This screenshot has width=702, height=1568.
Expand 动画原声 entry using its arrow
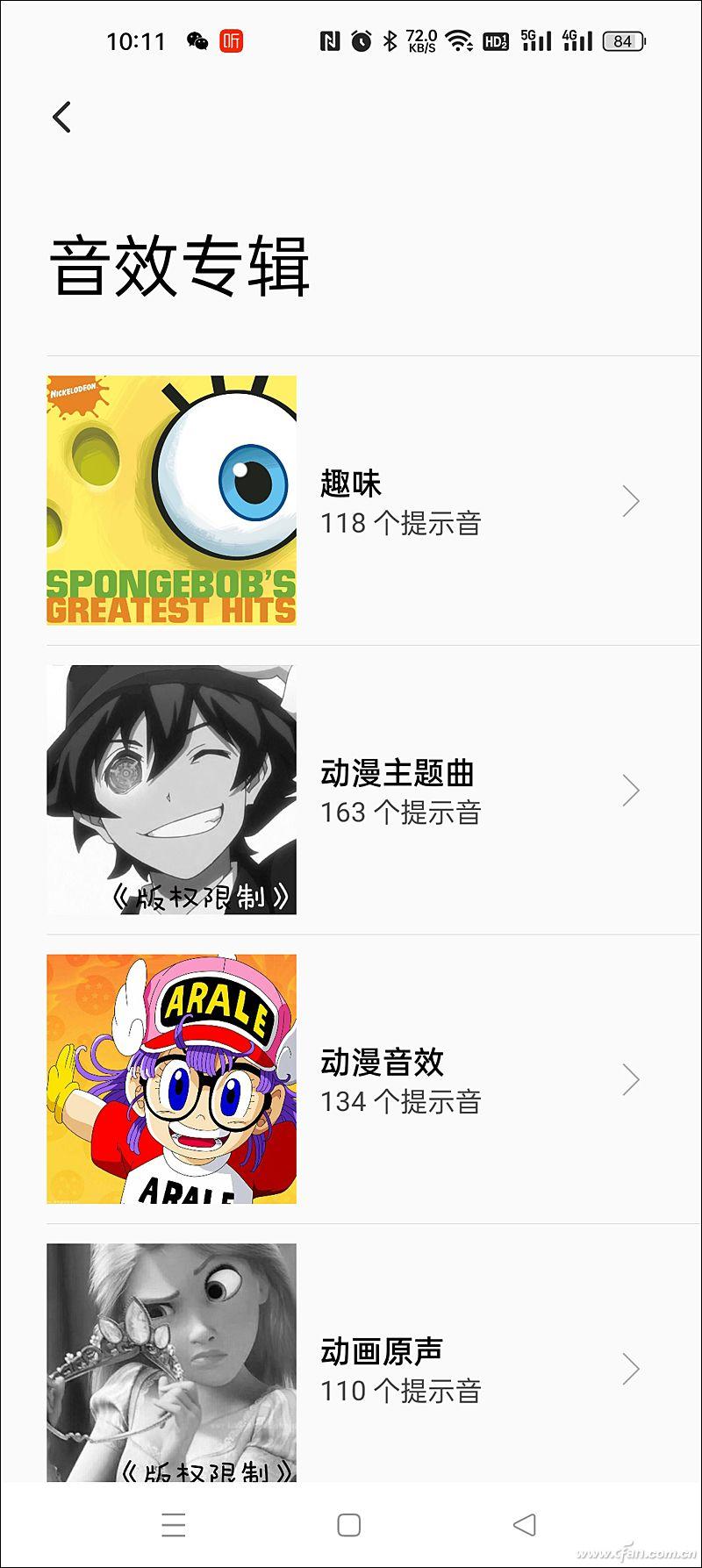point(630,1368)
